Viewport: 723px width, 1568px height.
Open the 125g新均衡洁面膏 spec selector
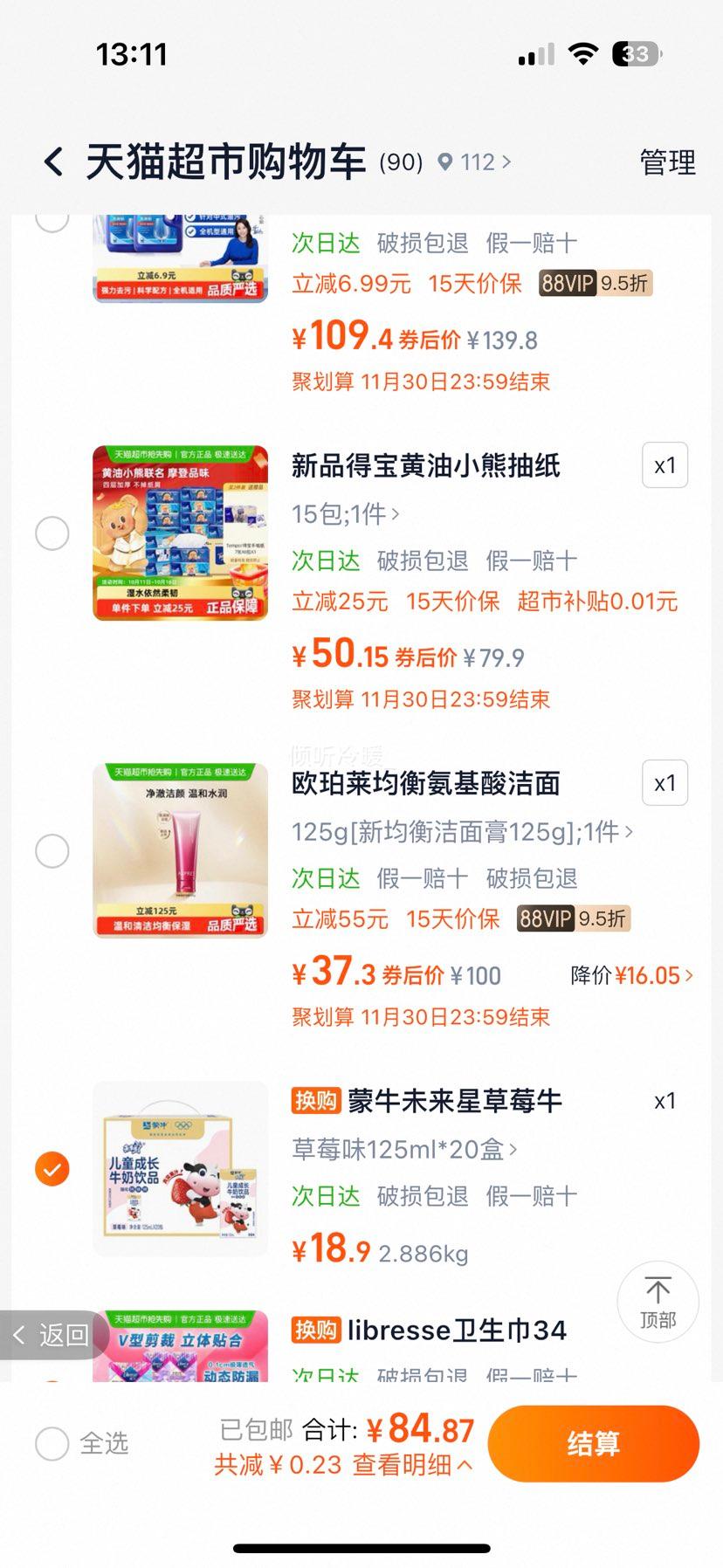coord(460,833)
